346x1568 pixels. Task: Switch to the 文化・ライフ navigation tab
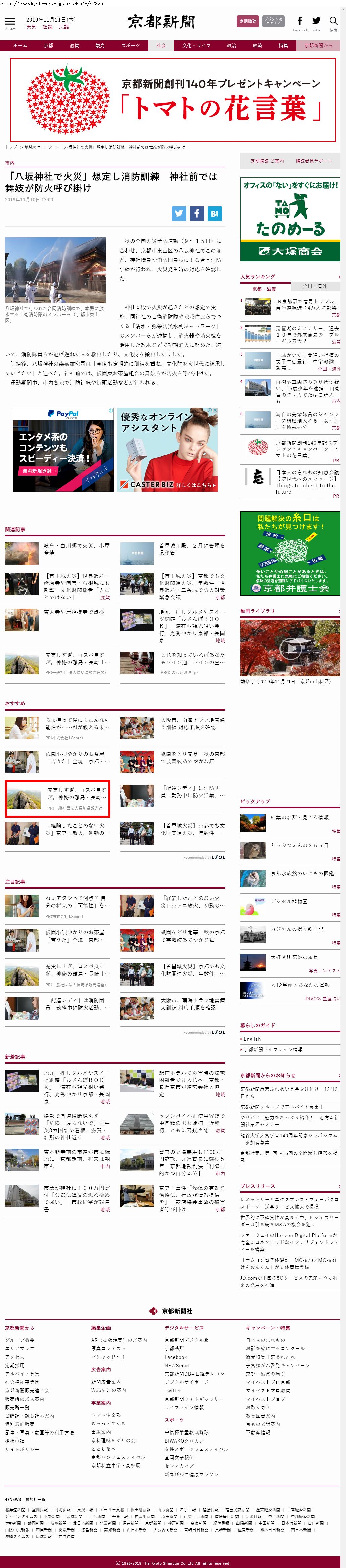(196, 46)
